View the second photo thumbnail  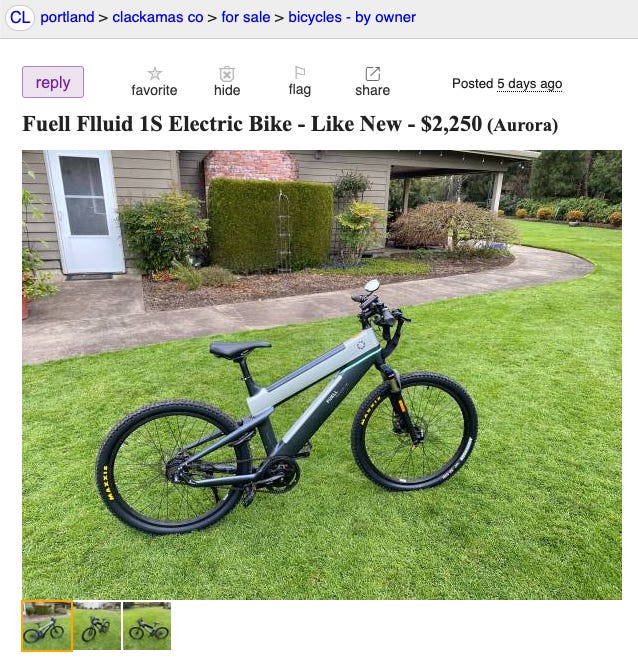click(x=97, y=625)
